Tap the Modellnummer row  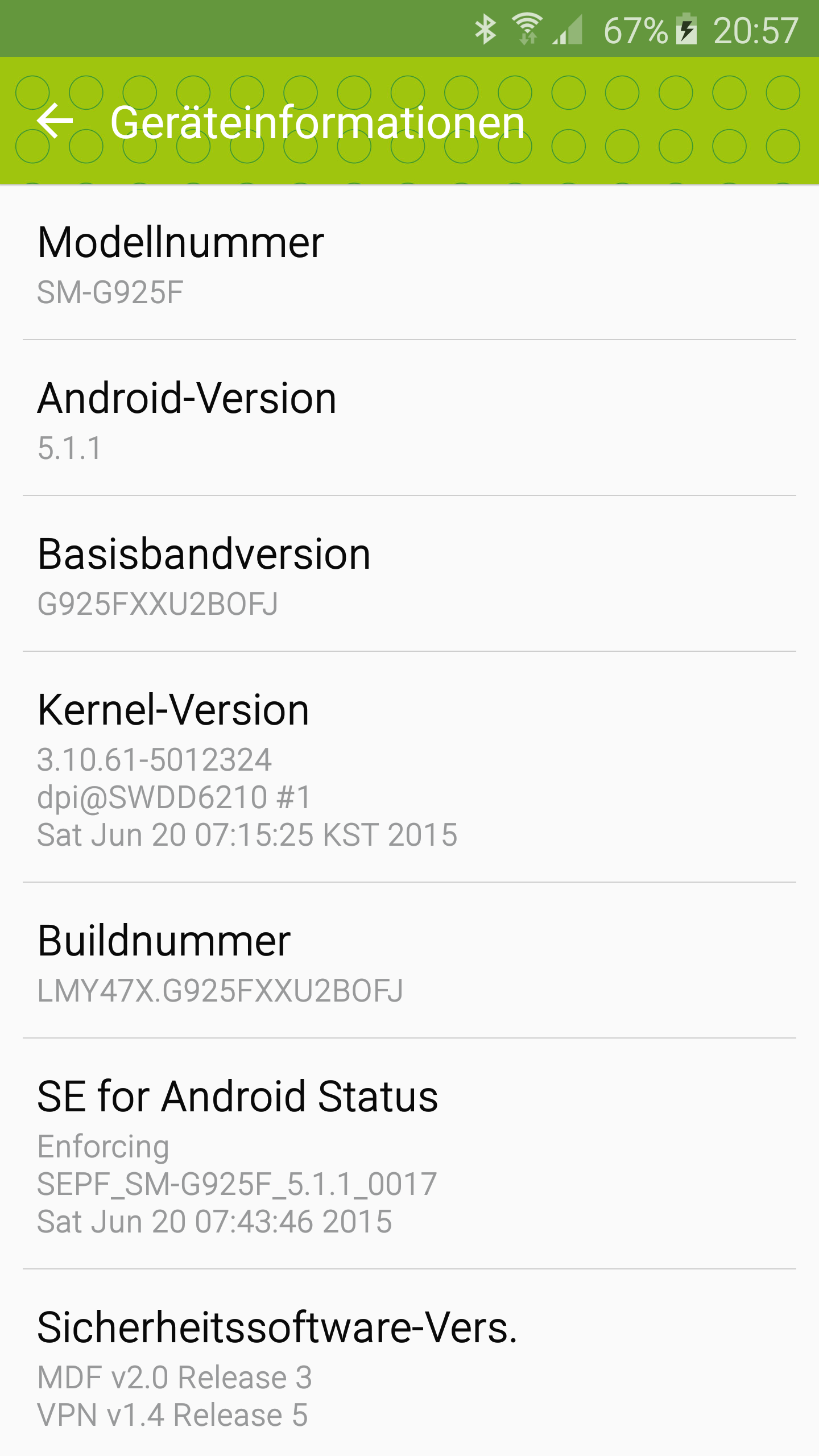pyautogui.click(x=409, y=262)
